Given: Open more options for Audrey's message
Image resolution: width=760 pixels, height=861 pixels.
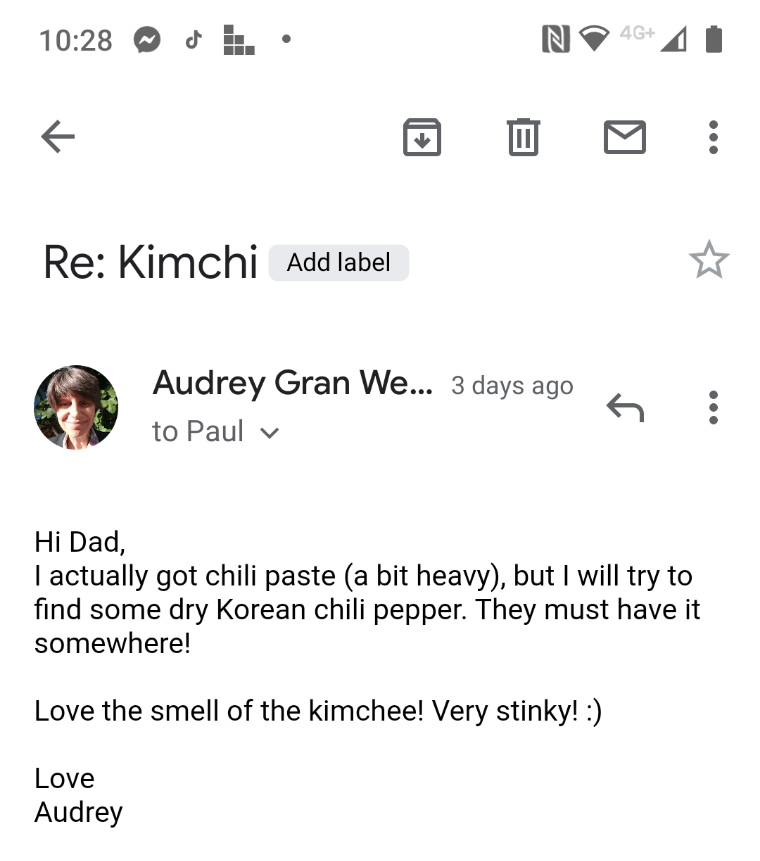Looking at the screenshot, I should point(713,407).
